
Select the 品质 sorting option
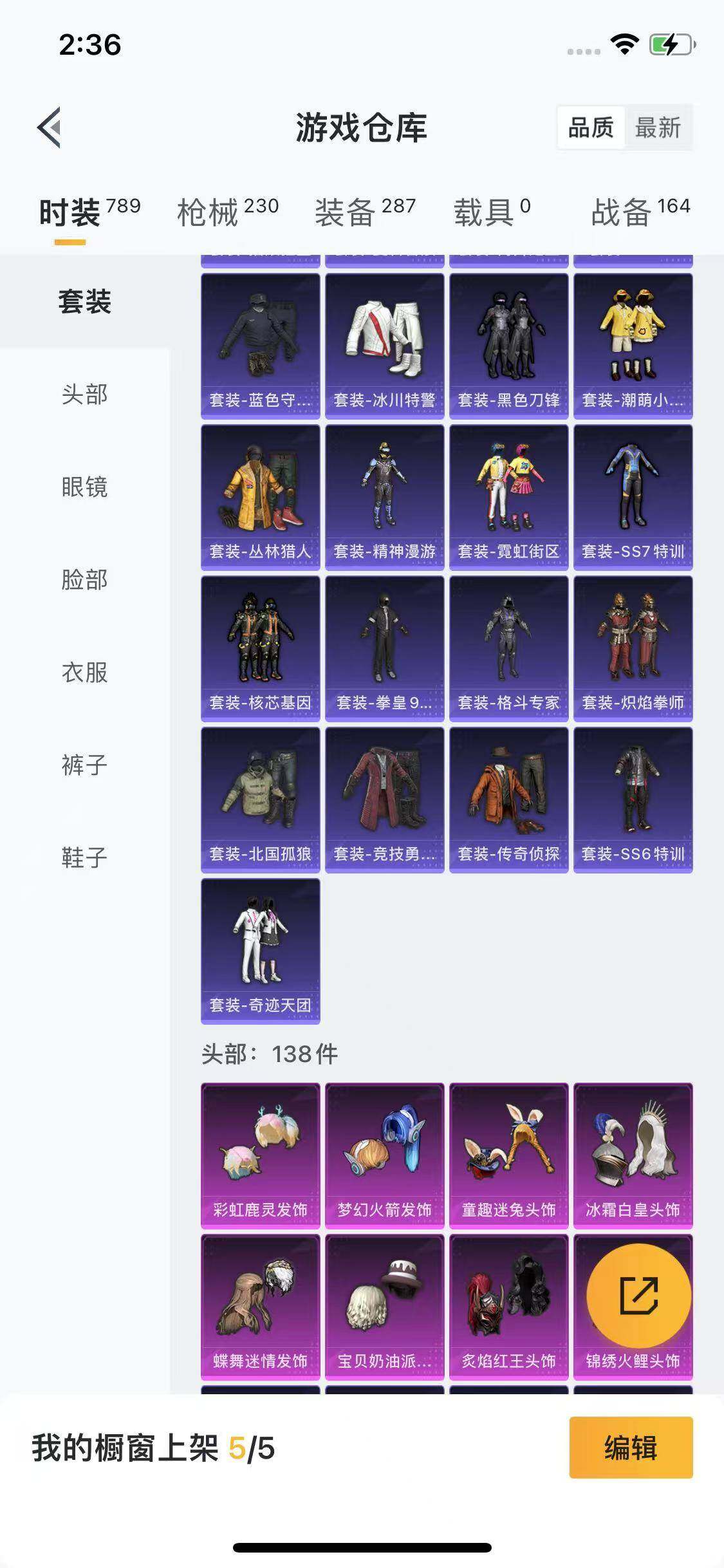590,127
